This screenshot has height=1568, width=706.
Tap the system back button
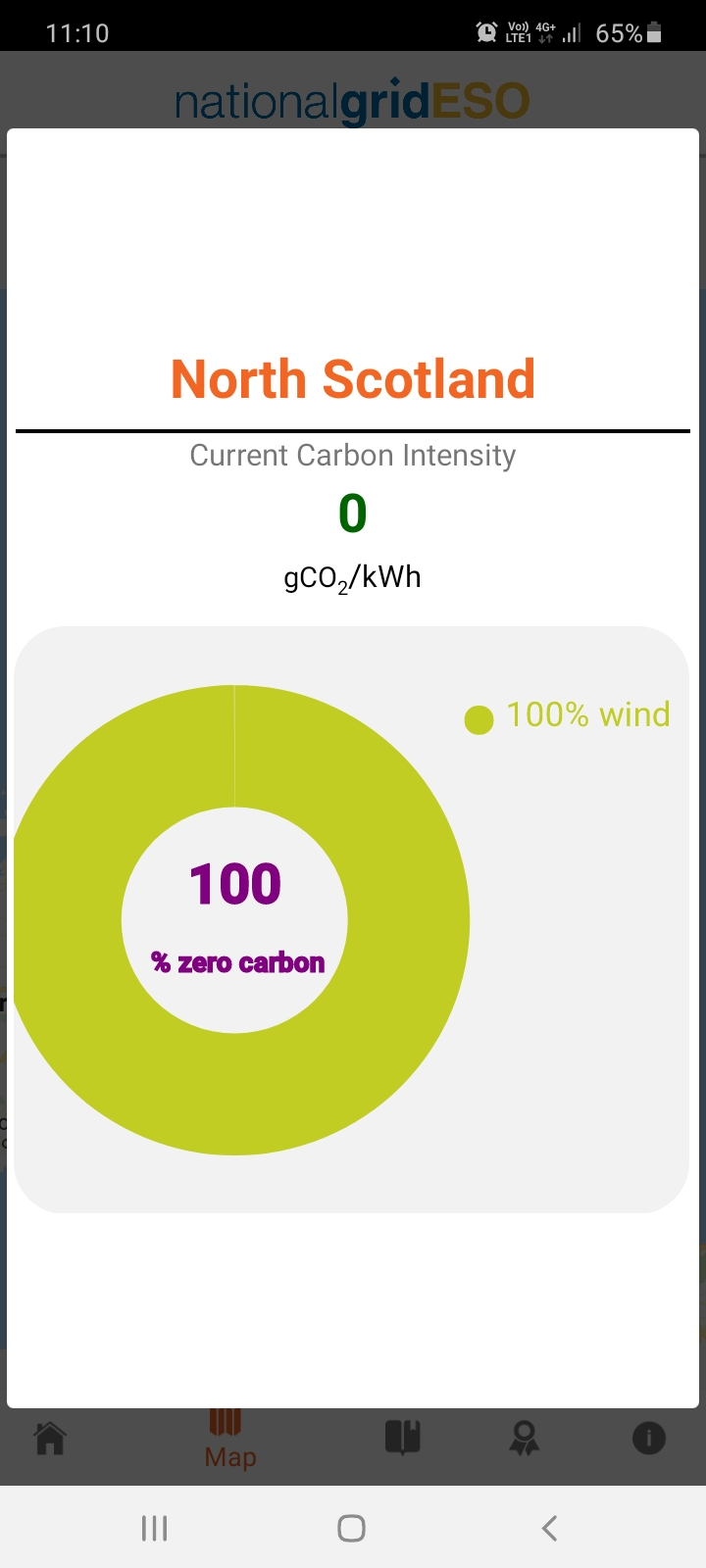(550, 1528)
